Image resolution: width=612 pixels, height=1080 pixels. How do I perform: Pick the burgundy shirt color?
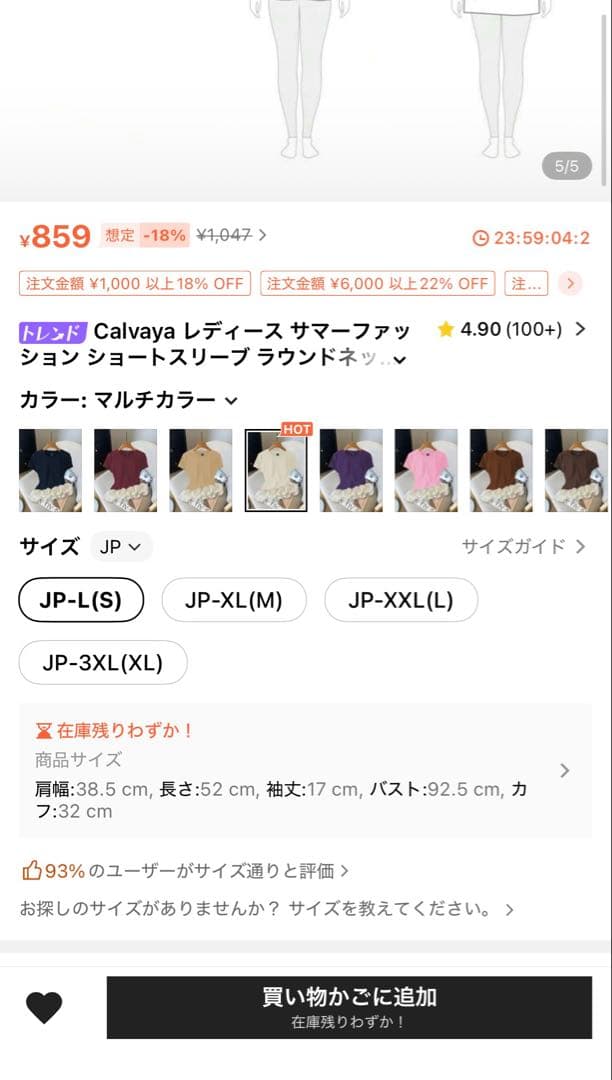coord(125,470)
